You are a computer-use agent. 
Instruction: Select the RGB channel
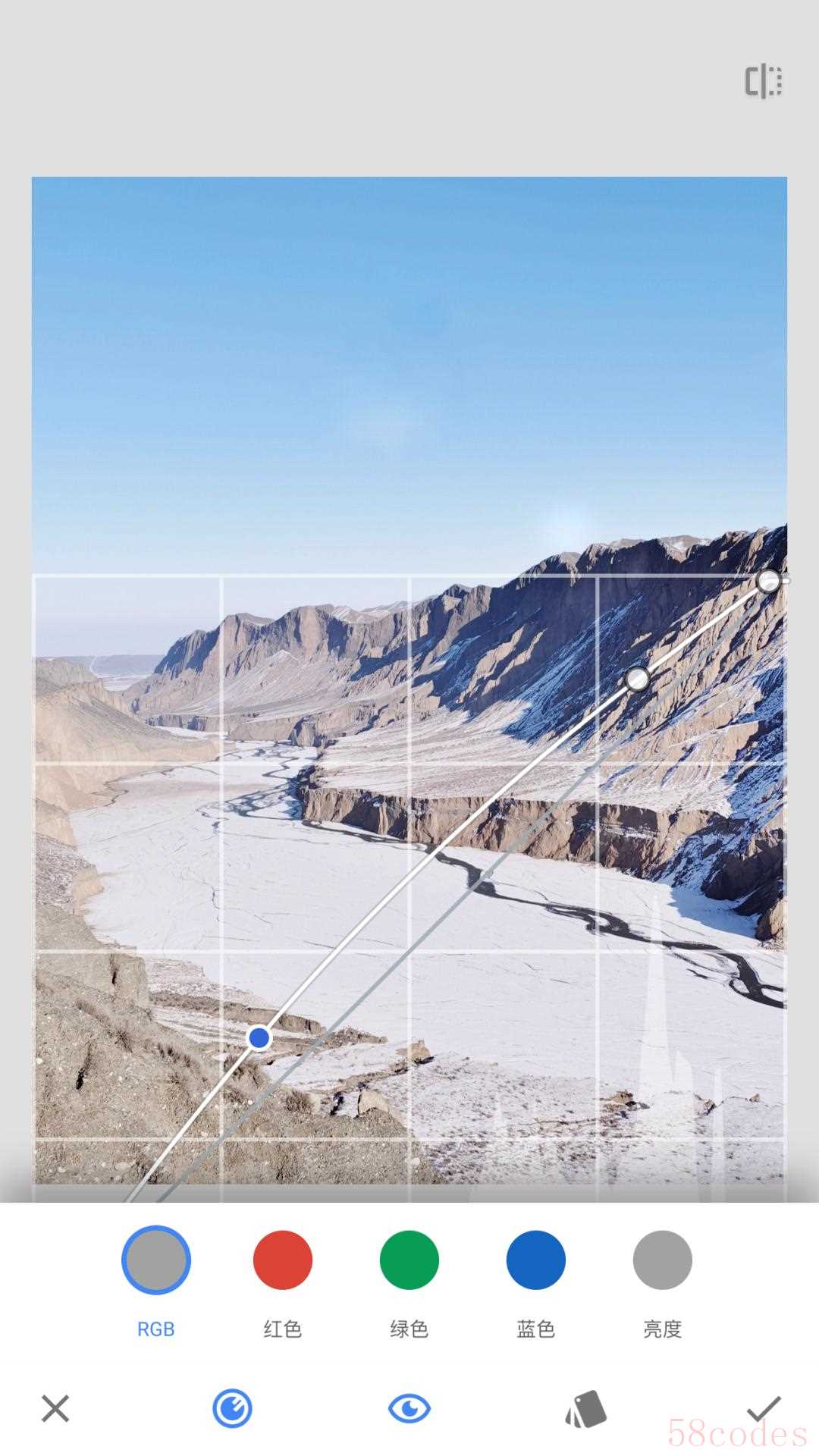click(x=156, y=1260)
